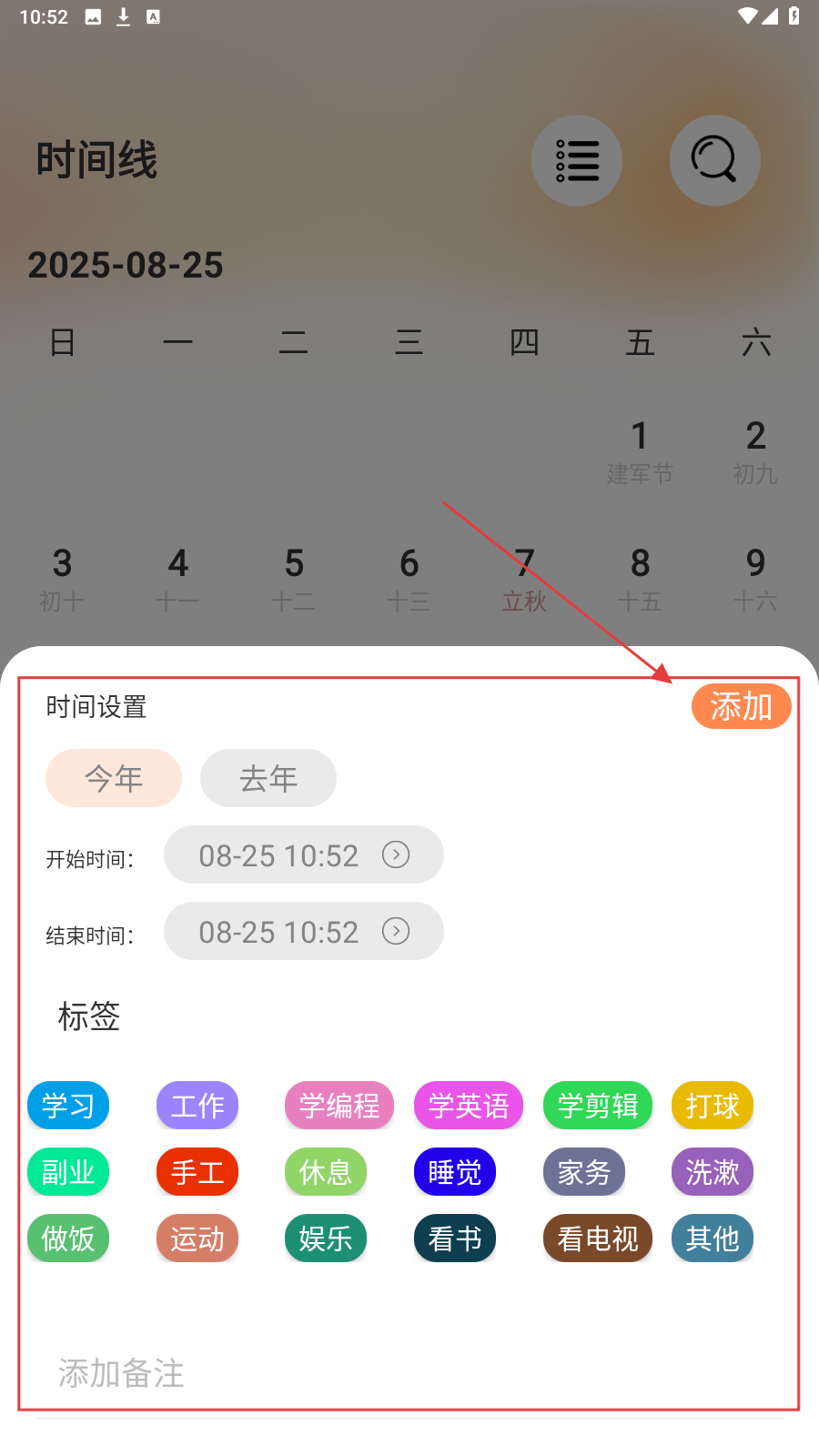
Task: Open the 结束时间 picker
Action: [303, 931]
